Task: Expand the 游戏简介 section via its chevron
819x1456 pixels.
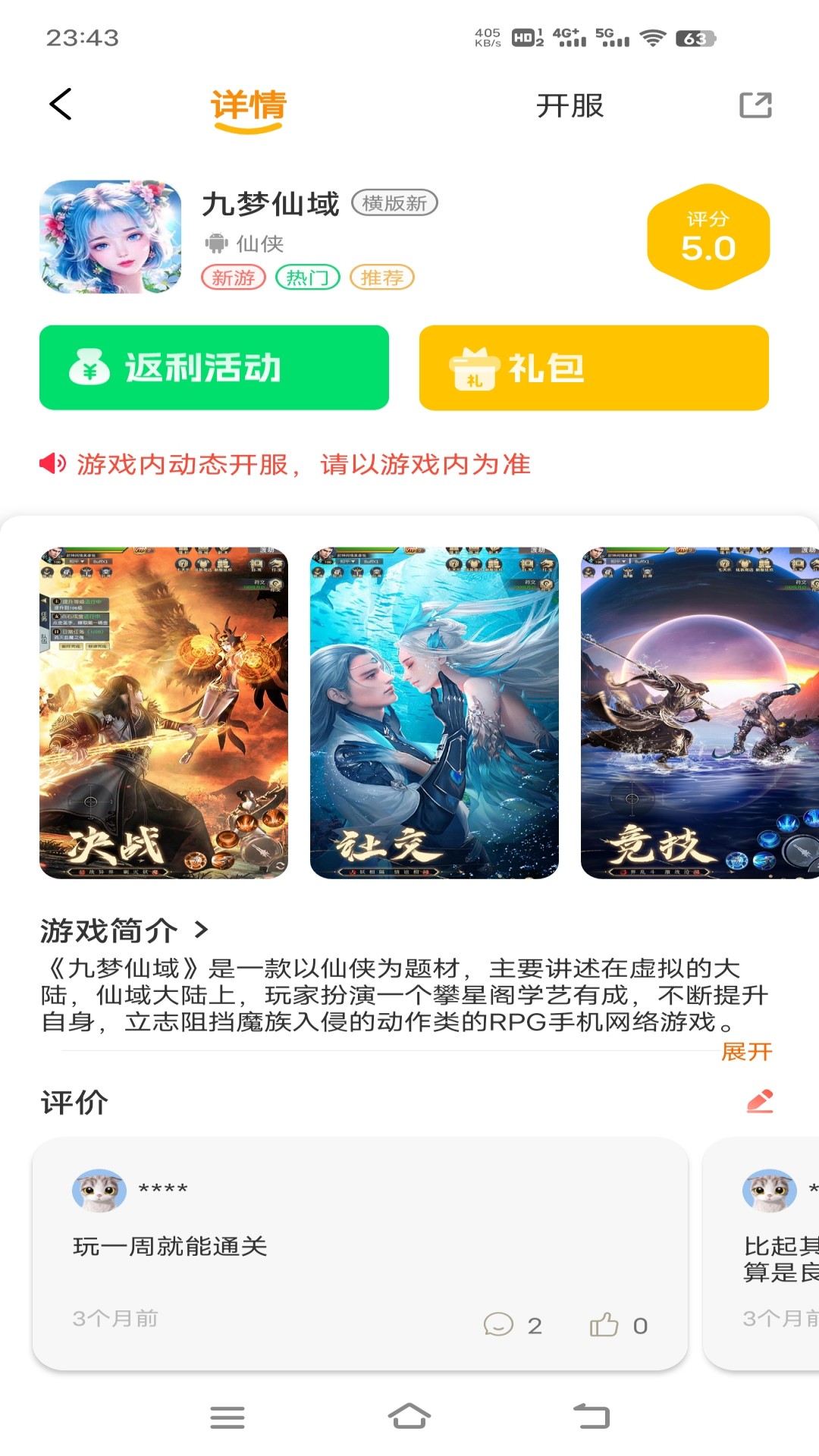Action: pos(201,929)
